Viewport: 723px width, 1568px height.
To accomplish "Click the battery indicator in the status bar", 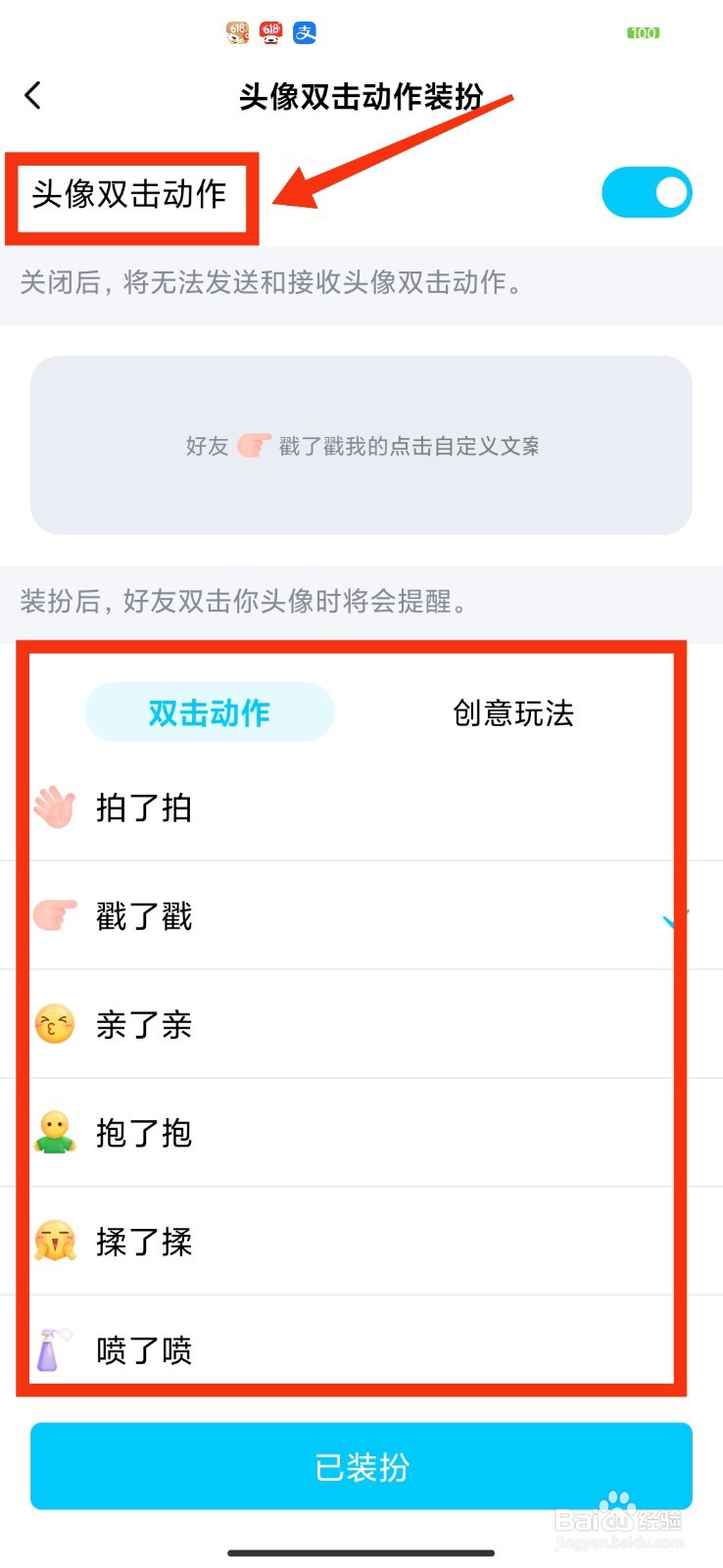I will (x=643, y=32).
